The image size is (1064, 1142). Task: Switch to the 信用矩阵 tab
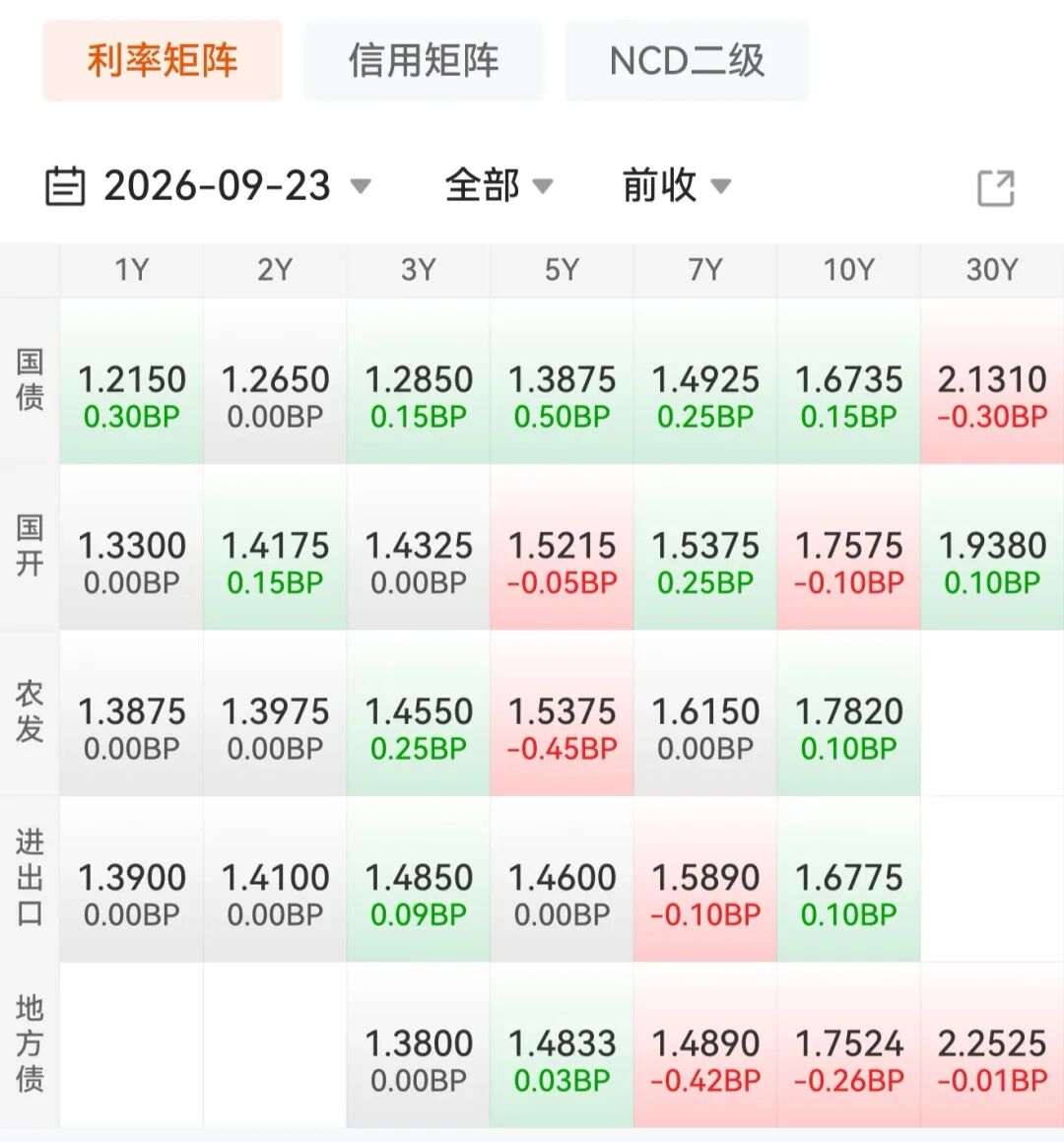[423, 60]
